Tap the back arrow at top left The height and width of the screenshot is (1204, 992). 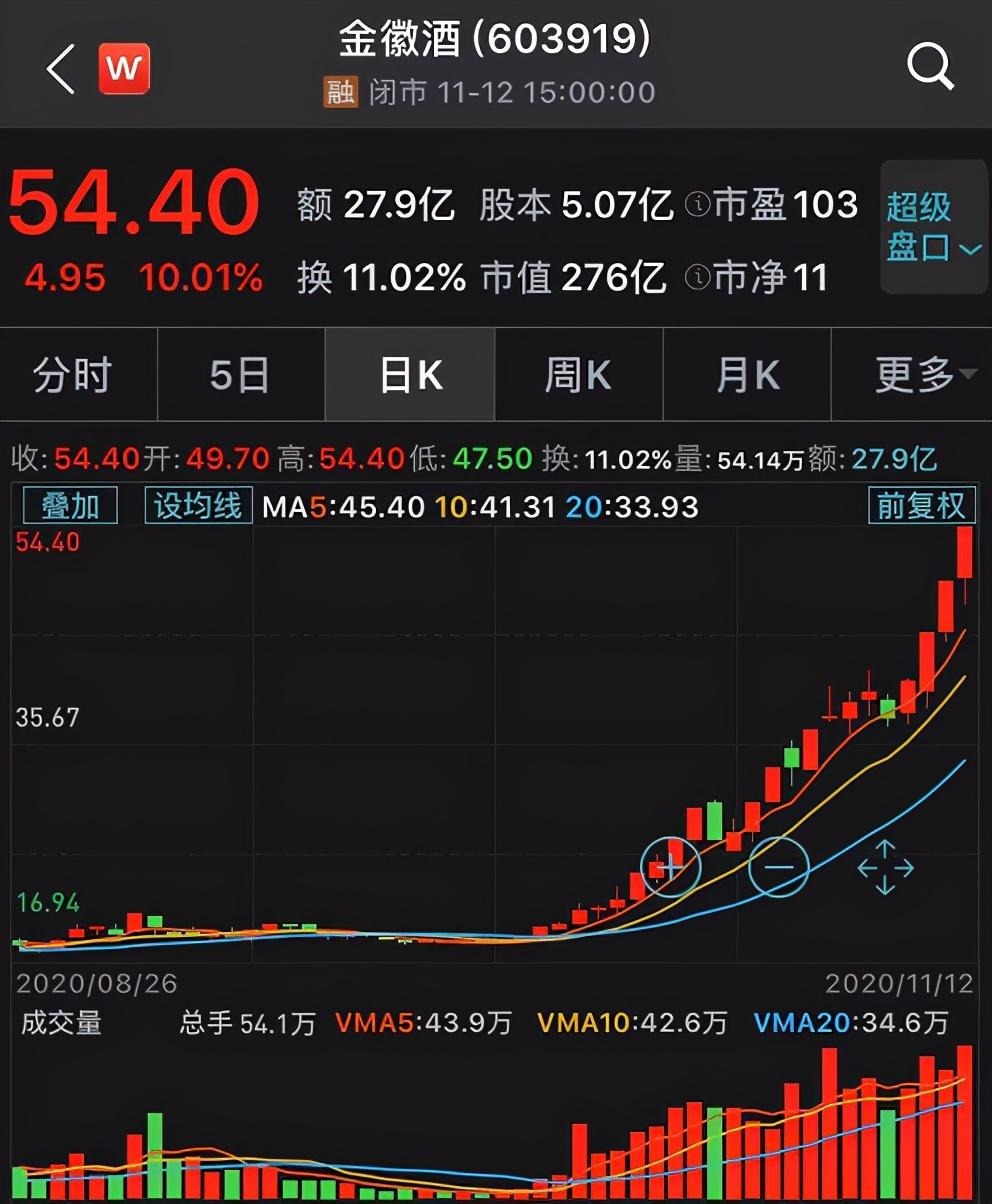pos(58,70)
